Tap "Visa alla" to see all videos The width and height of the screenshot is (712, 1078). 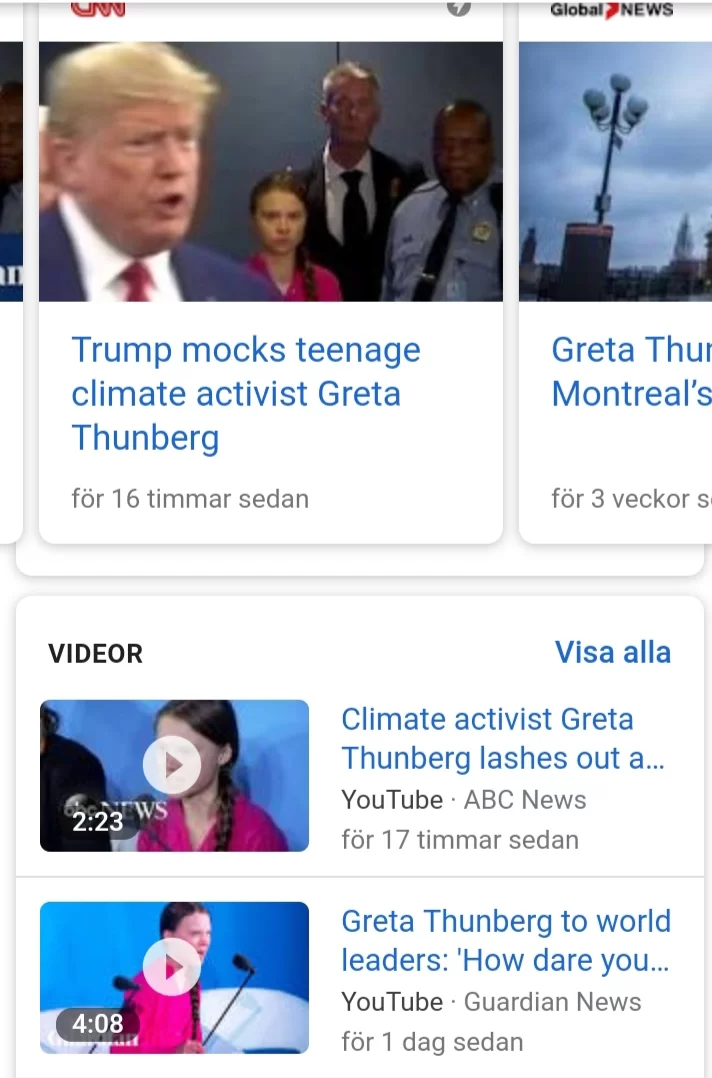pyautogui.click(x=612, y=652)
